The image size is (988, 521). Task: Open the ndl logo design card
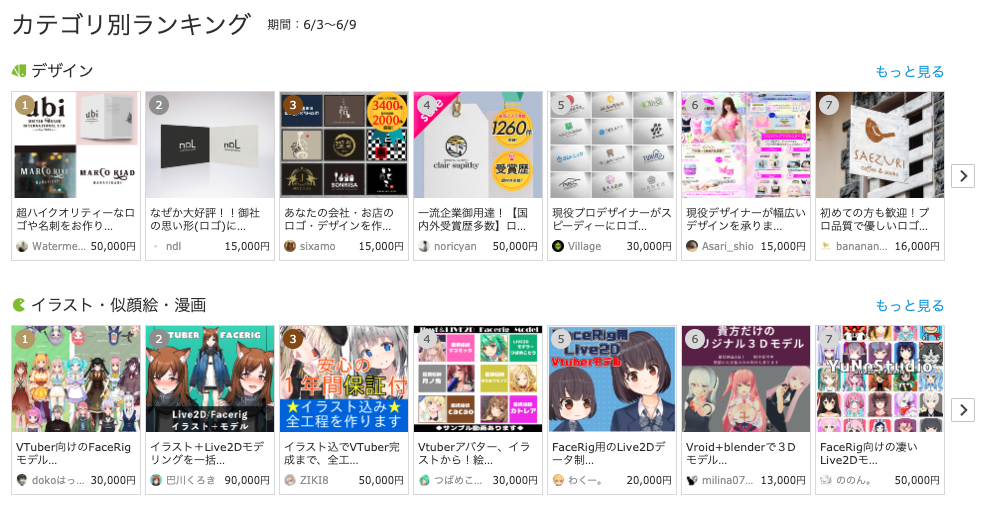[210, 145]
